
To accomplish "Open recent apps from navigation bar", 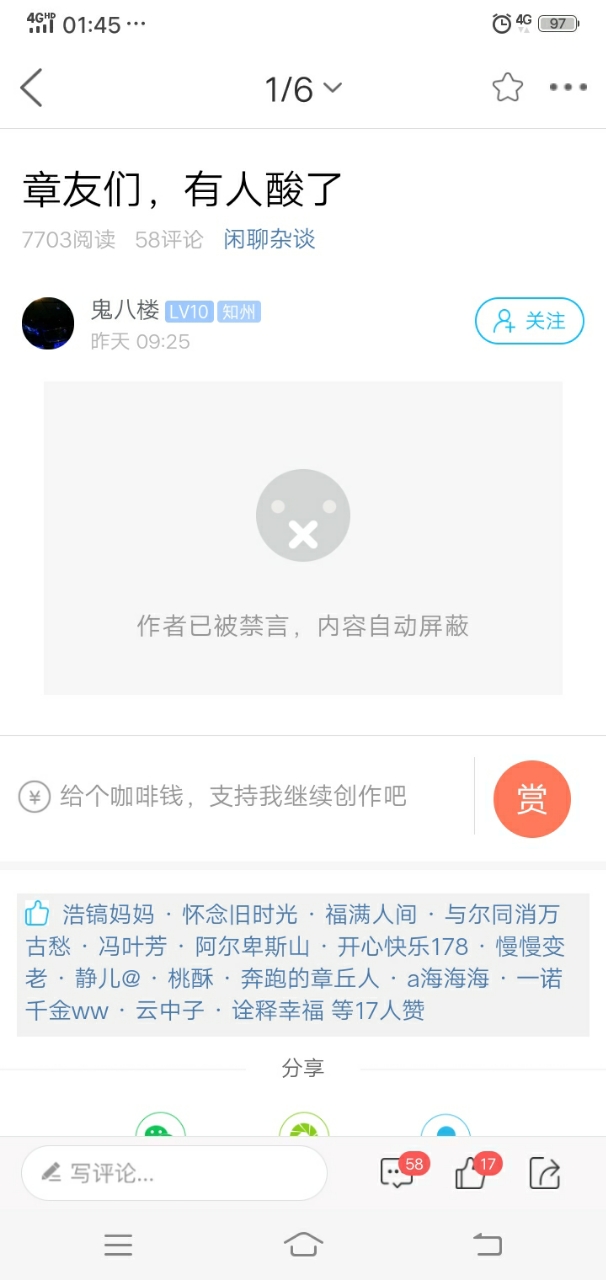I will [x=118, y=1244].
